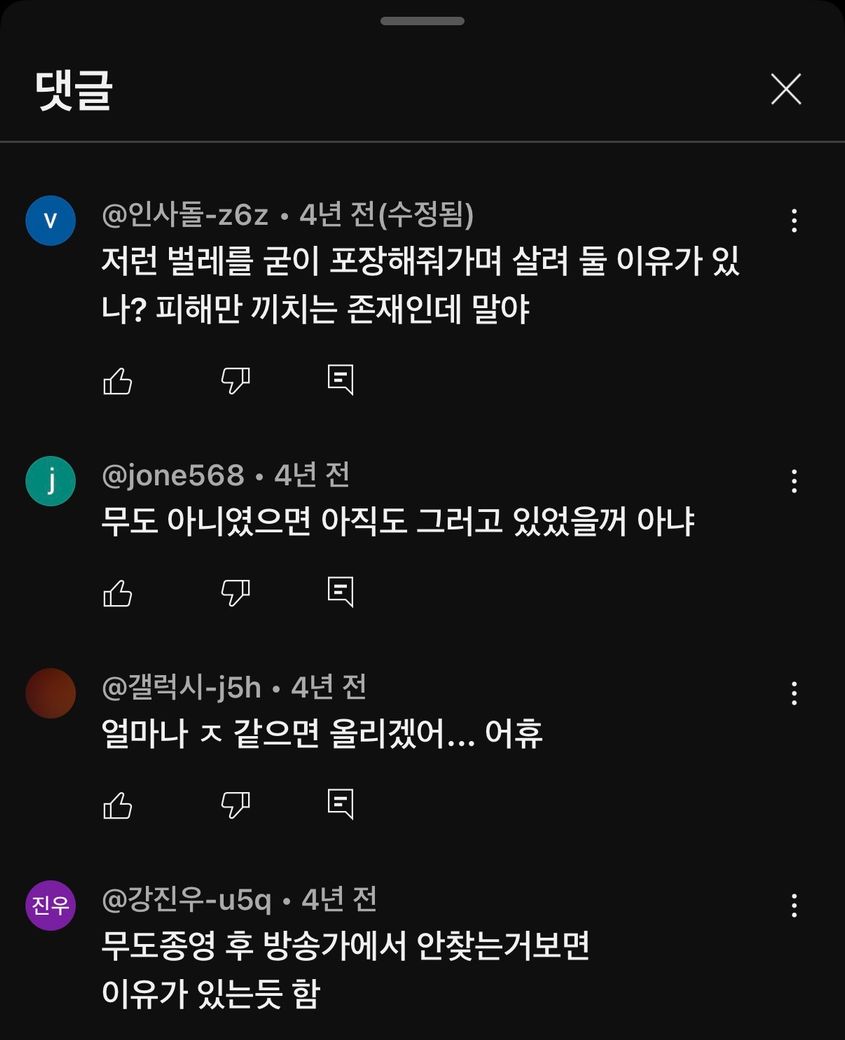The image size is (845, 1040).
Task: Open more options for @jone568's comment
Action: click(x=794, y=482)
